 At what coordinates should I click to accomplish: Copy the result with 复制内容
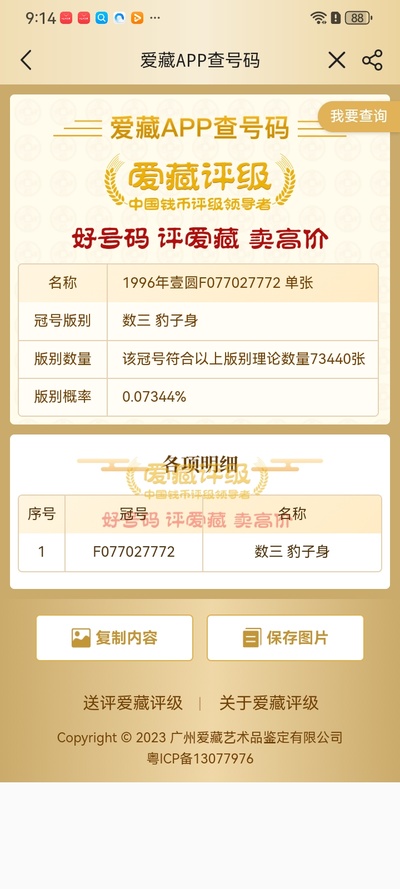[x=114, y=638]
